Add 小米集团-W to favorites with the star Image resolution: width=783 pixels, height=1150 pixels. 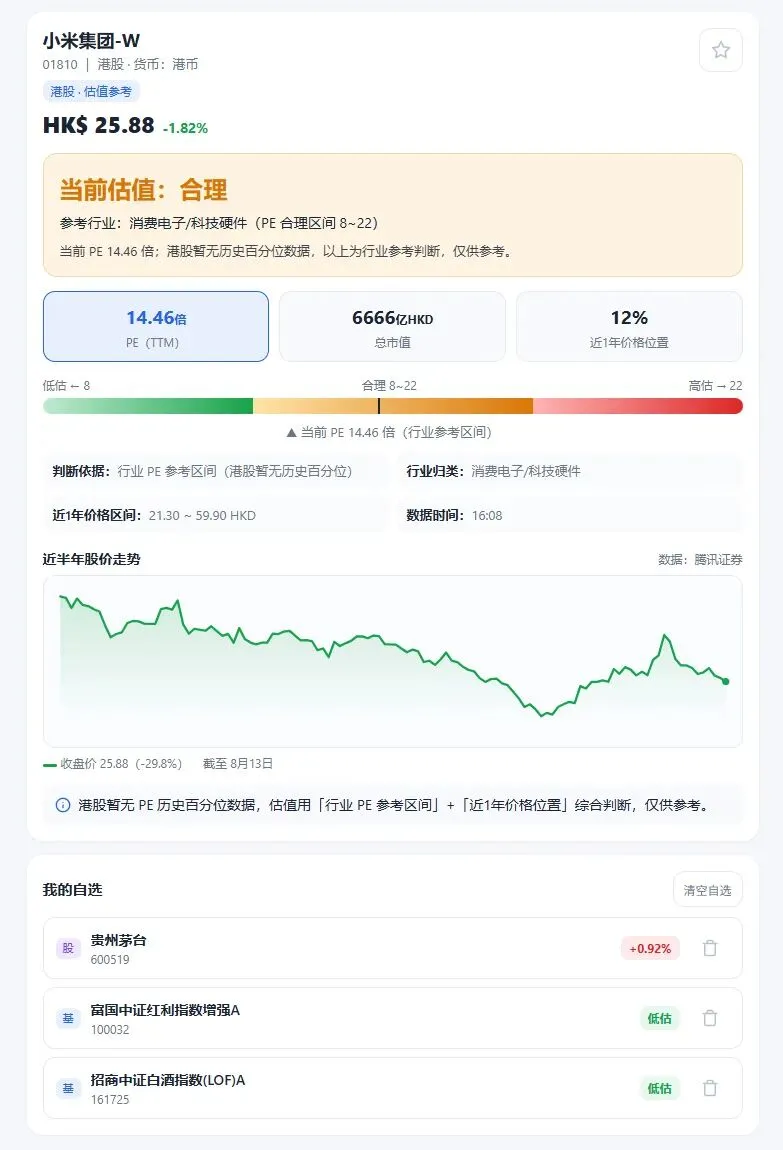pos(721,50)
